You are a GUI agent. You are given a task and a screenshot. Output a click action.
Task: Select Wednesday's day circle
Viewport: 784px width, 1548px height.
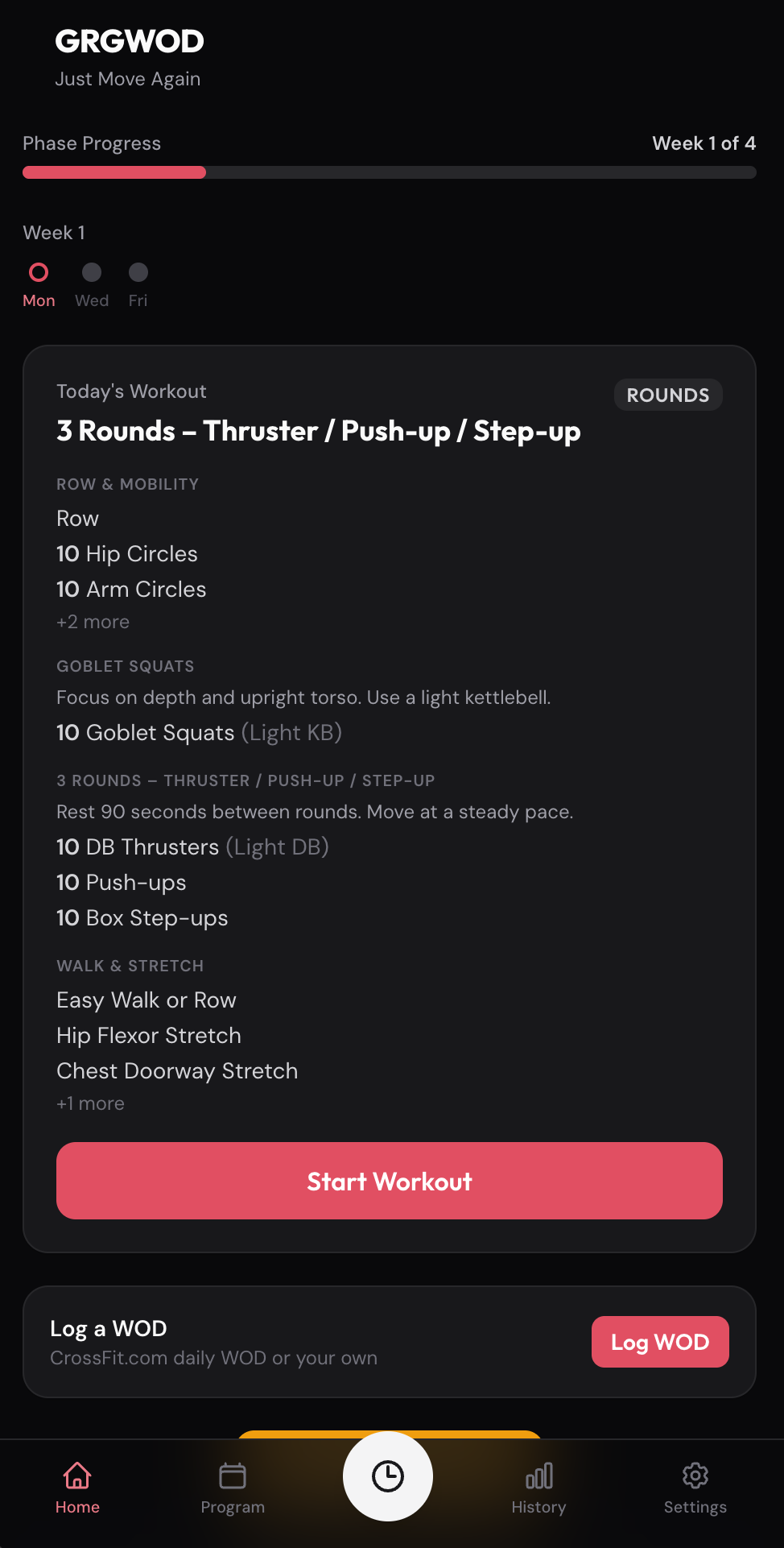91,272
